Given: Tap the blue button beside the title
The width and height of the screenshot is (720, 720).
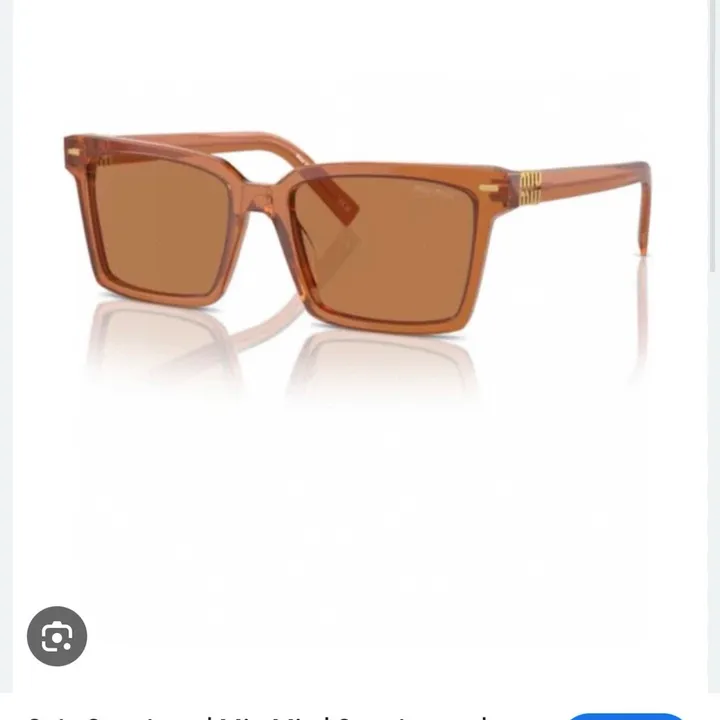Looking at the screenshot, I should (627, 715).
